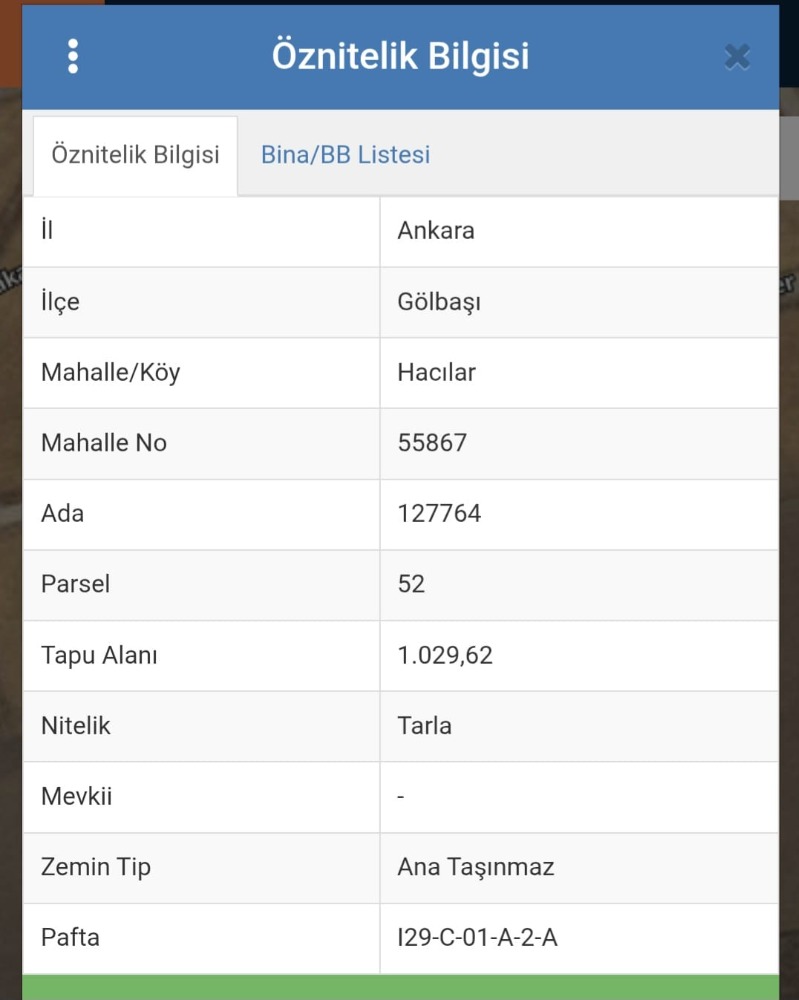Close the Öznitelik Bilgisi dialog

click(737, 57)
